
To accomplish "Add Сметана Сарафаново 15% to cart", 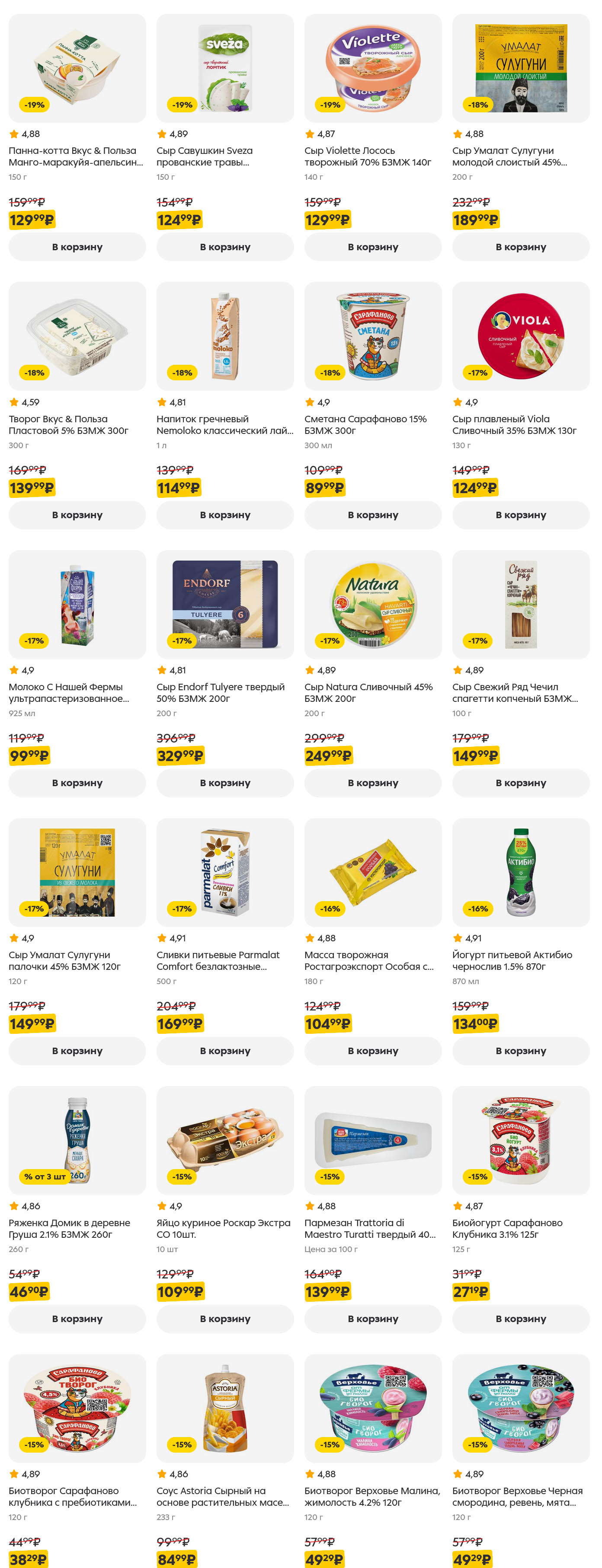I will [372, 514].
